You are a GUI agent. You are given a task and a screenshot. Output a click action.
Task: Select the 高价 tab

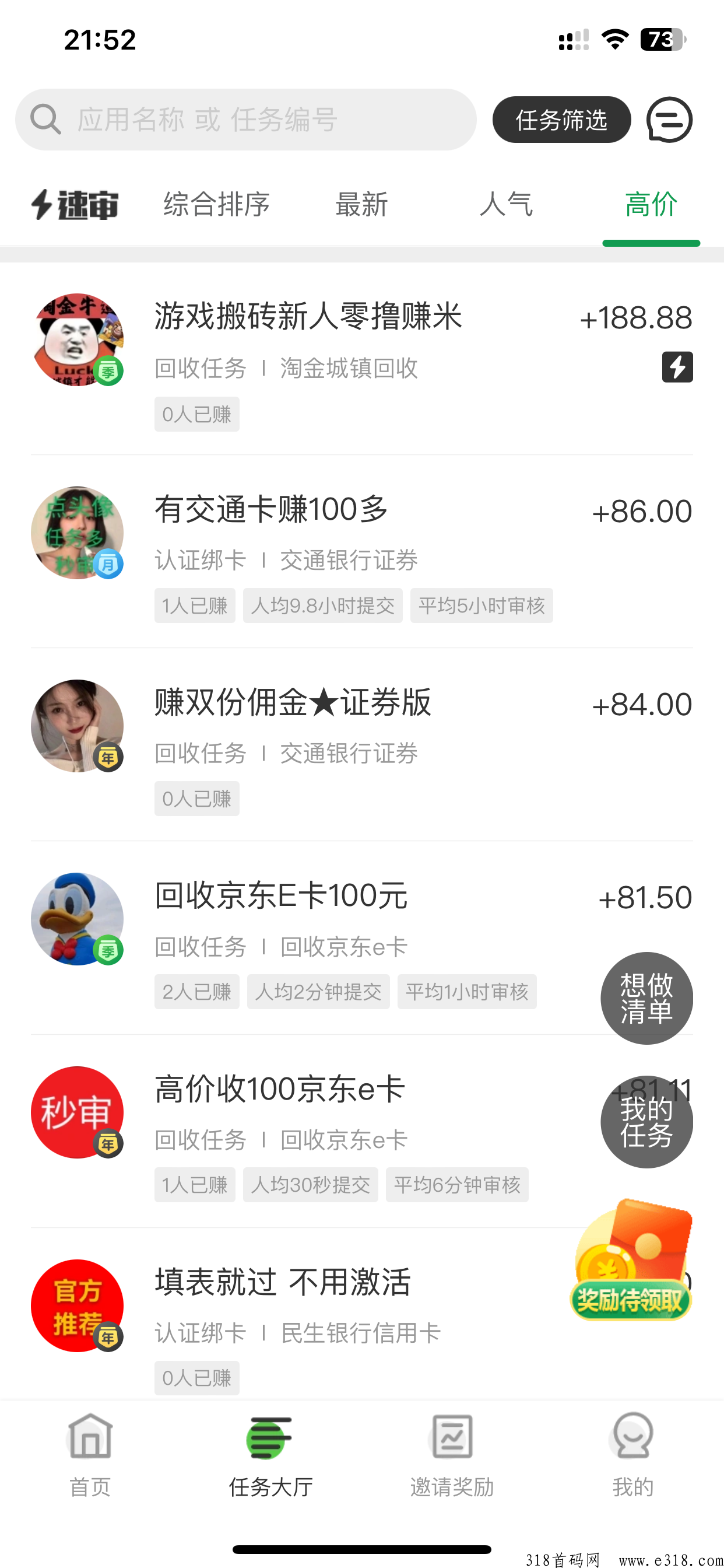pos(651,205)
